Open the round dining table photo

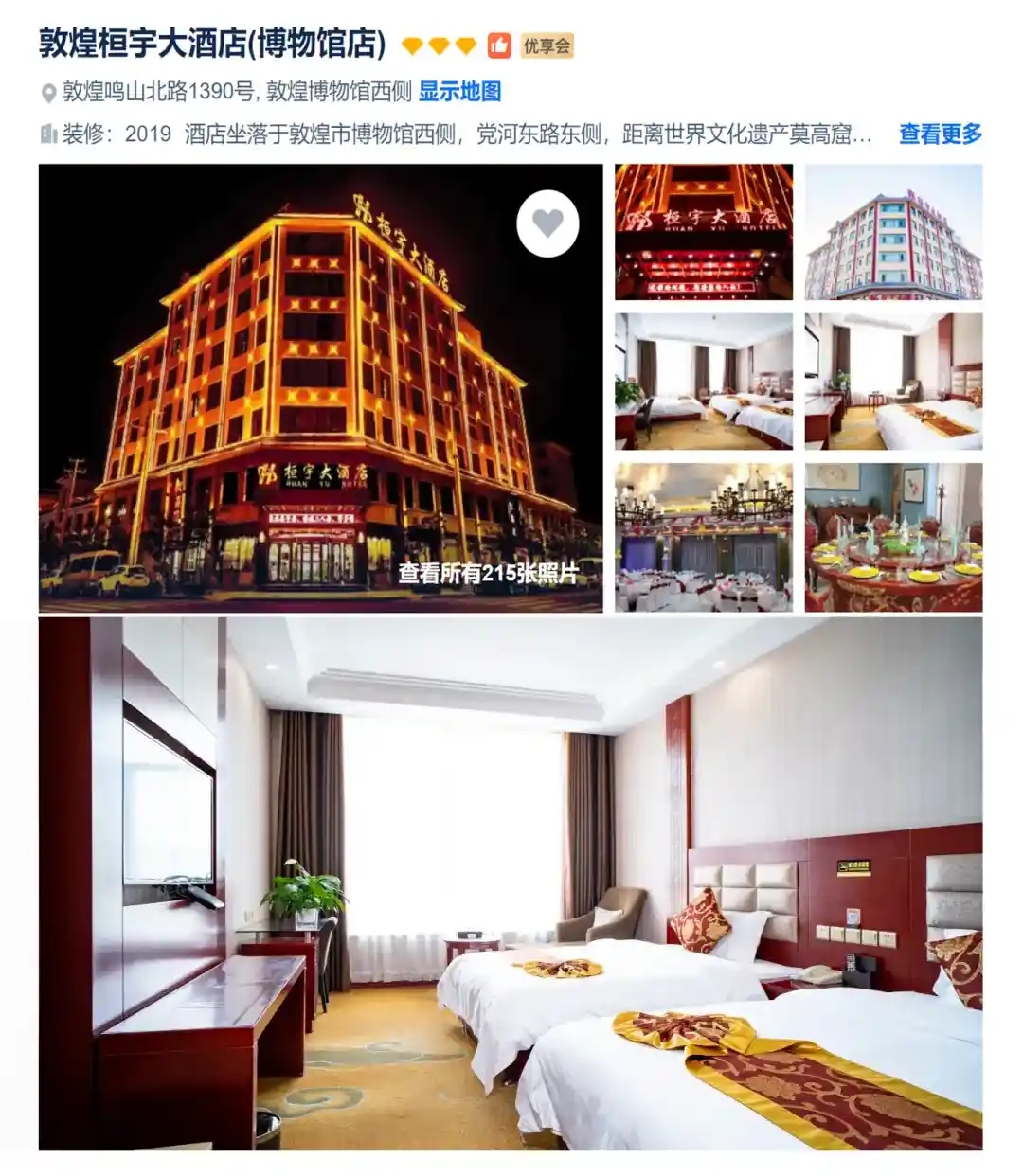pos(893,537)
